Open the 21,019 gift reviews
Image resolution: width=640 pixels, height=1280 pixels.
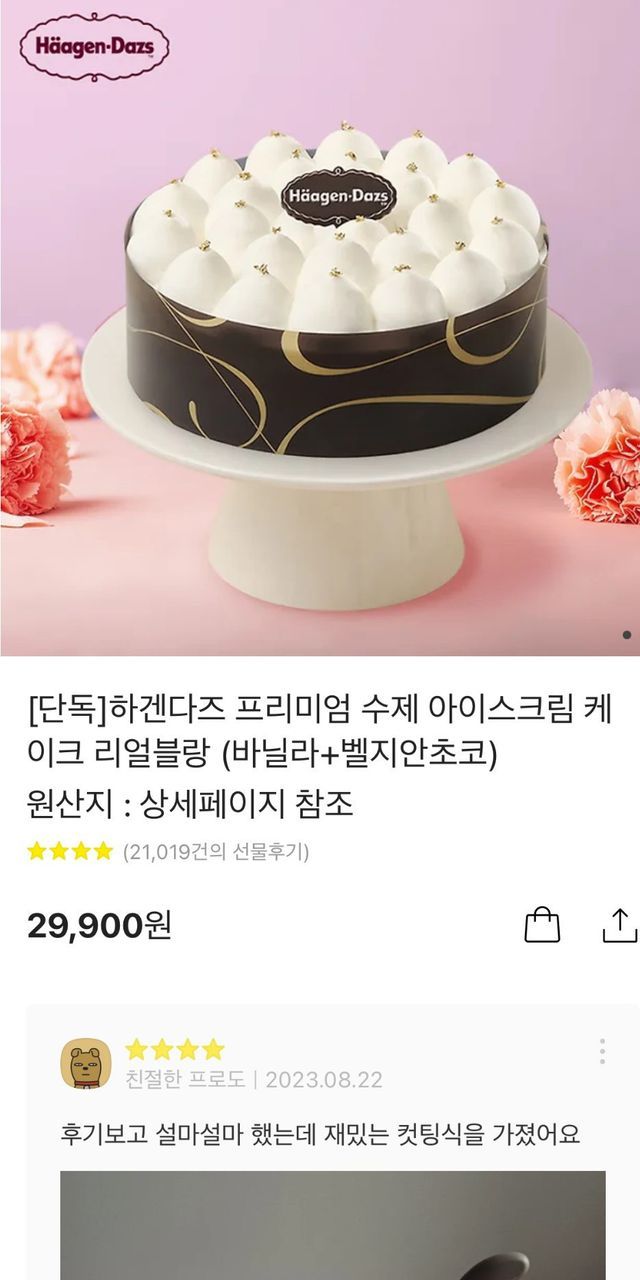[x=216, y=852]
